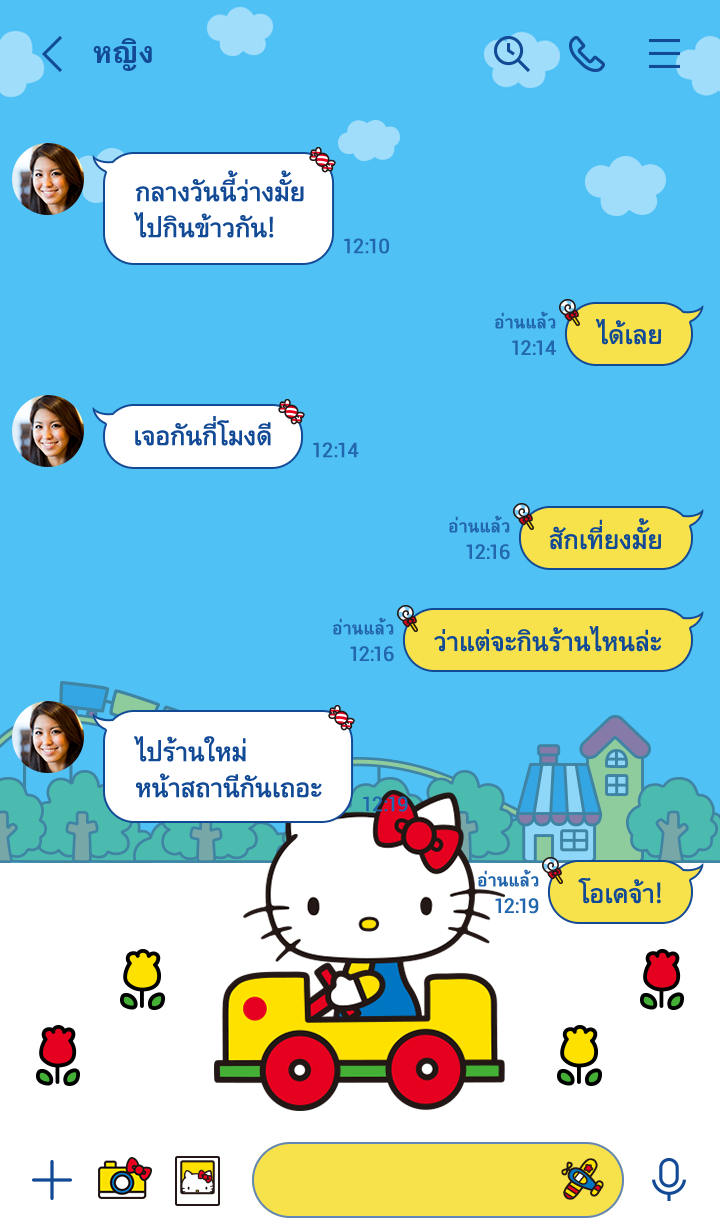
Task: Launch the camera to take a photo
Action: (x=124, y=1179)
